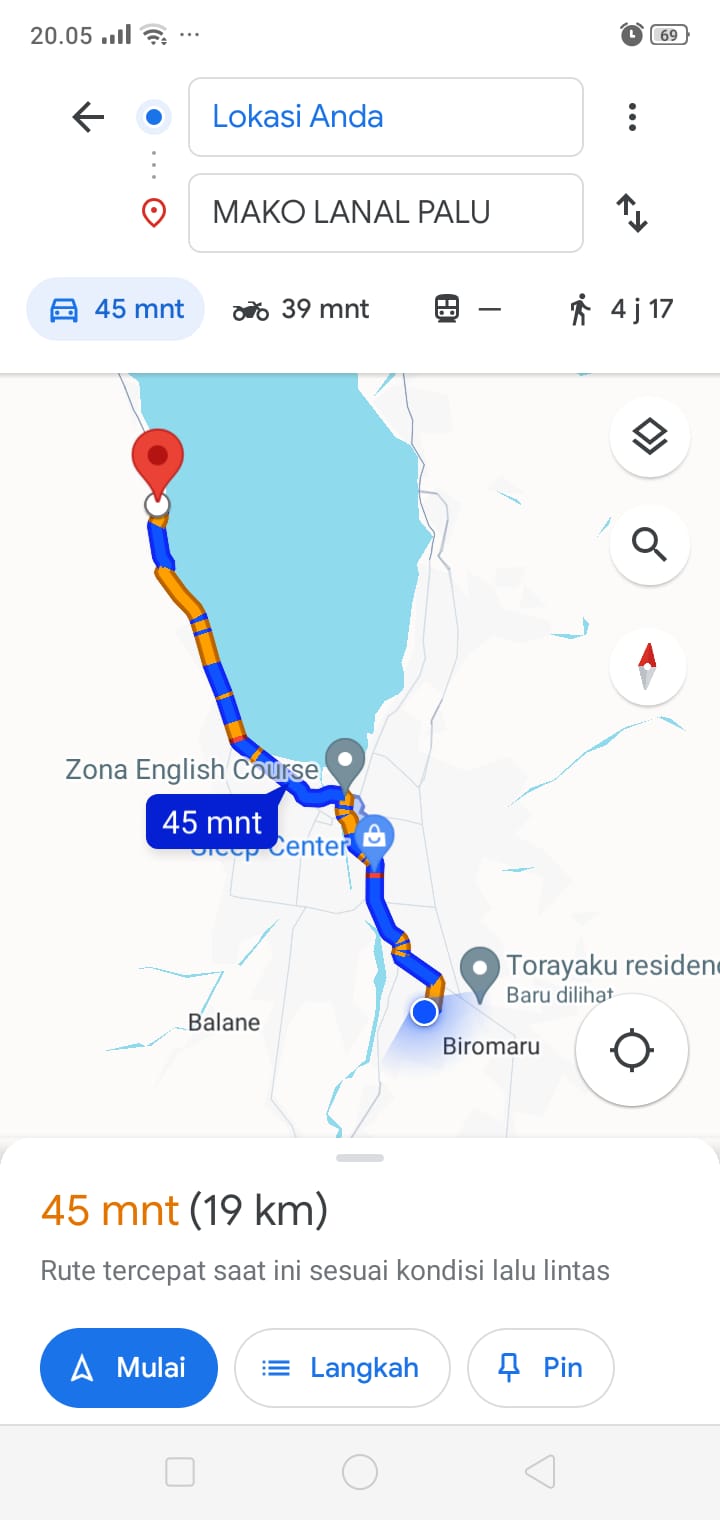The height and width of the screenshot is (1520, 720).
Task: Open the map layers selector
Action: [x=650, y=437]
